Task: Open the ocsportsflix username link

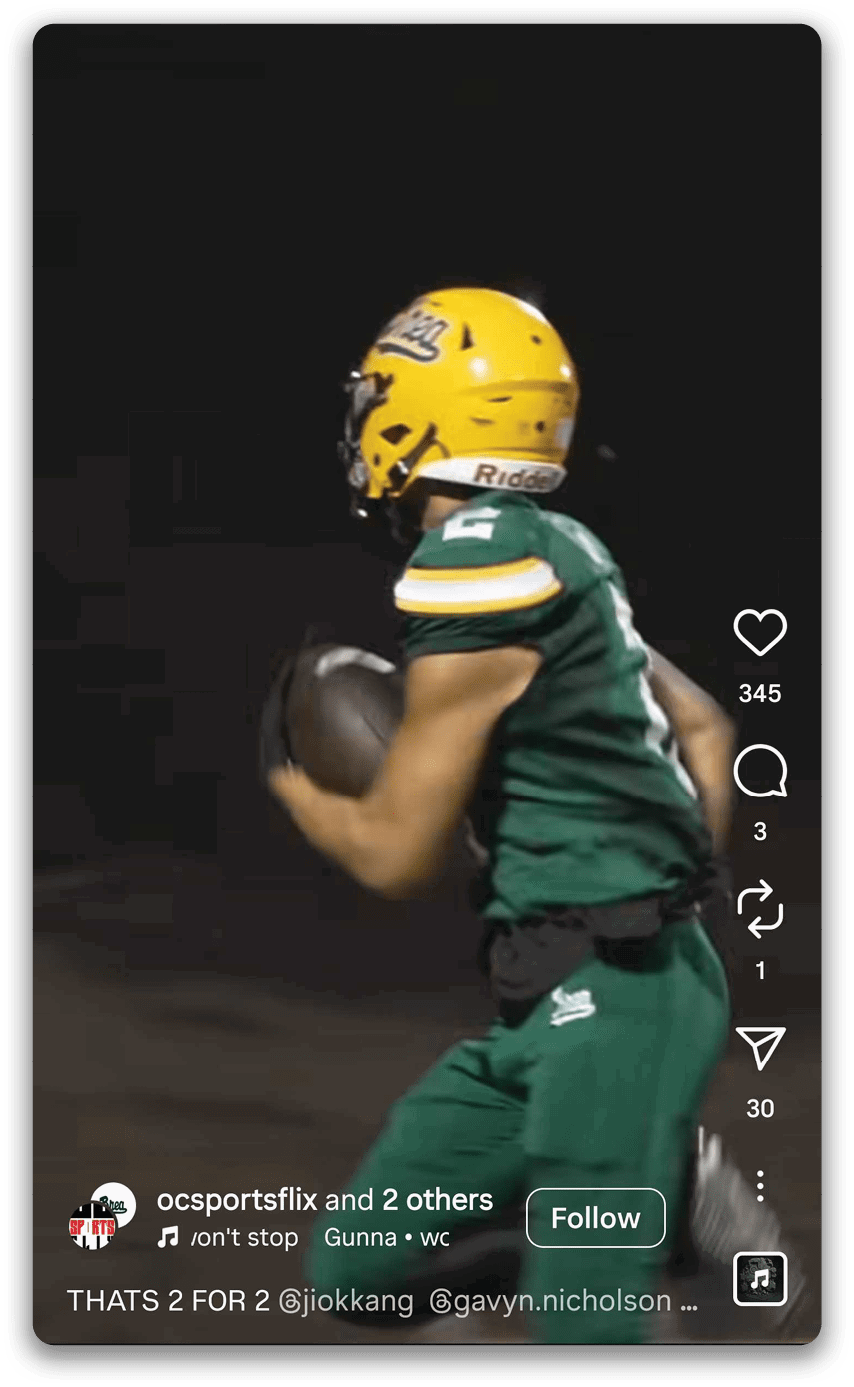Action: click(237, 1200)
